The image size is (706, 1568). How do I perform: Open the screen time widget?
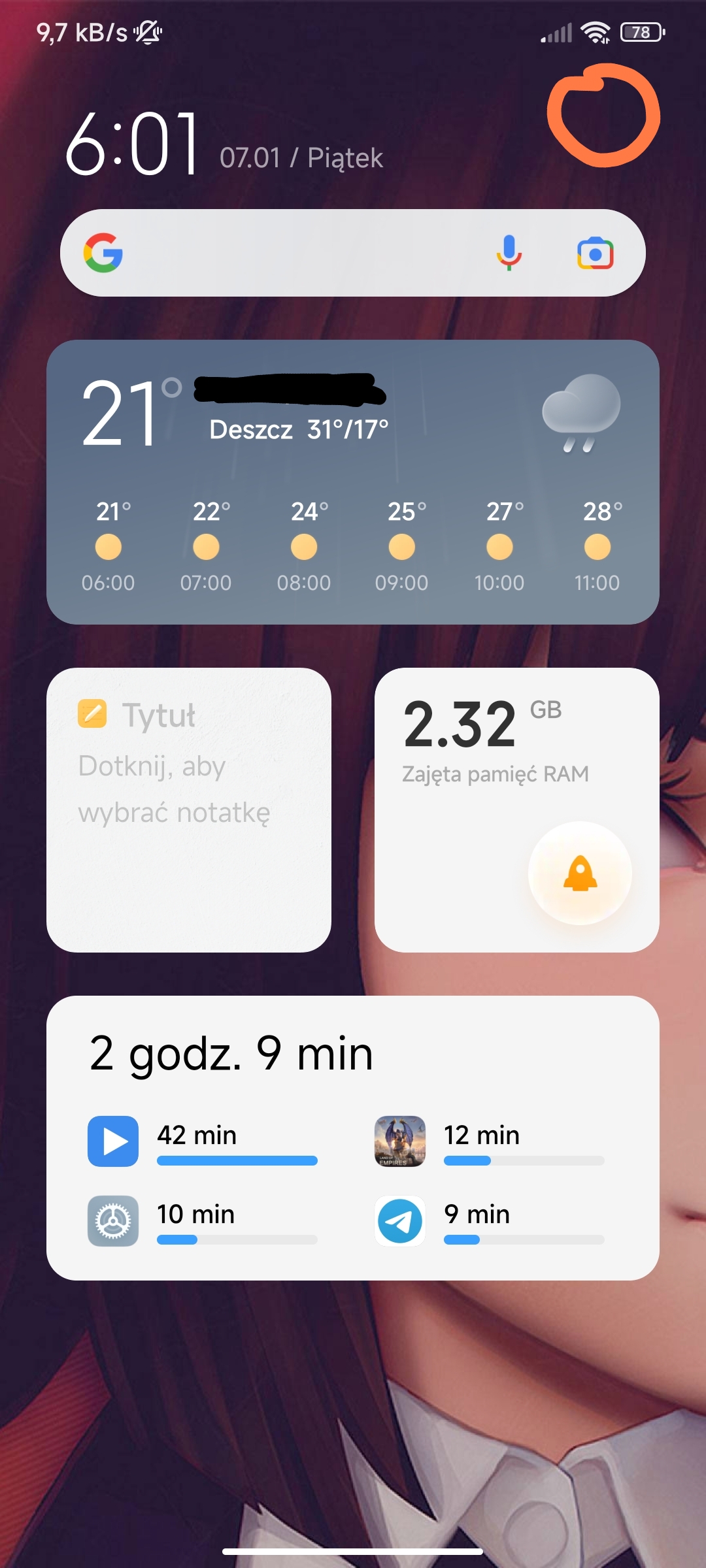353,1137
